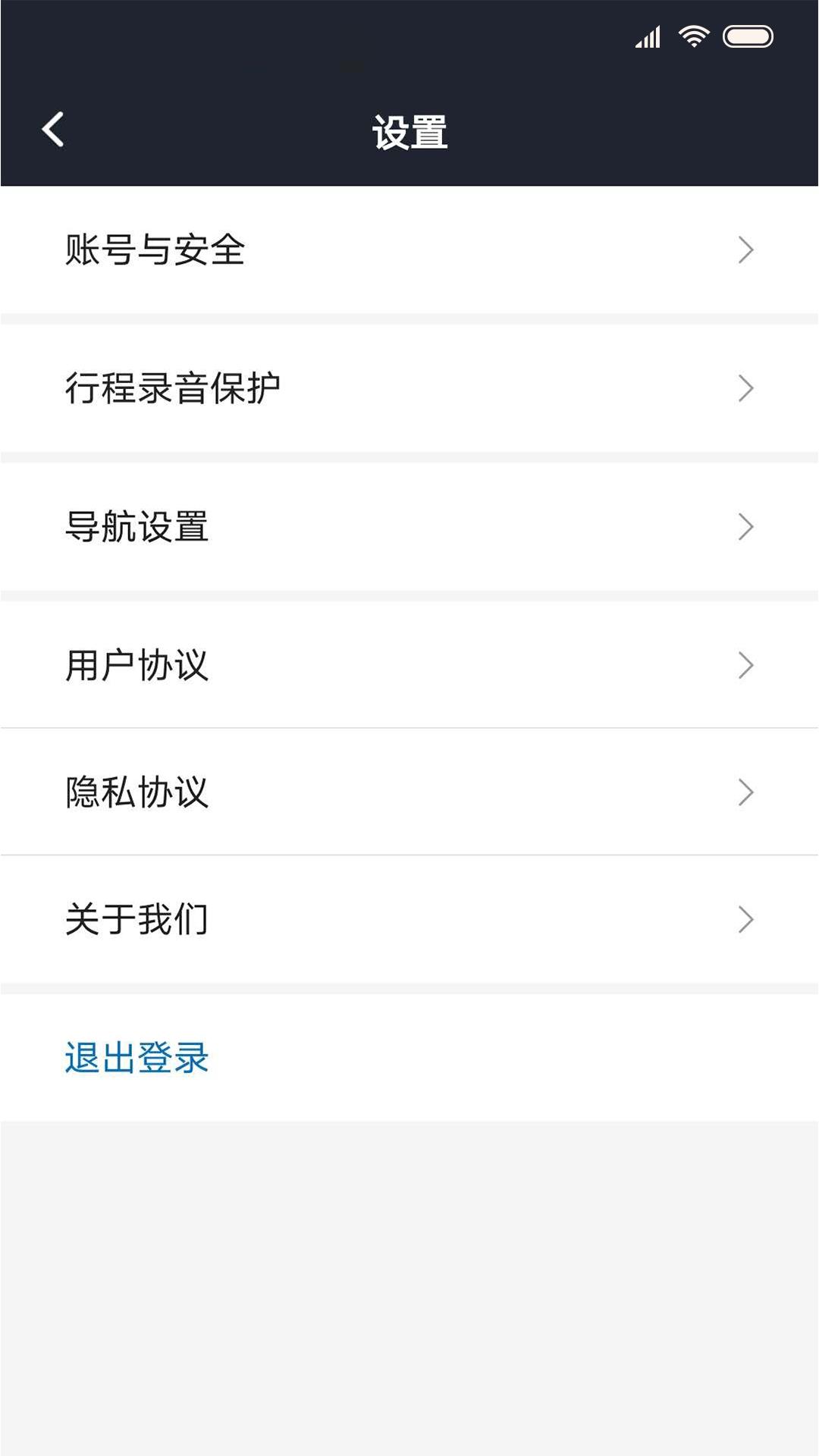Tap the arrow beside 关于我们

pyautogui.click(x=745, y=919)
